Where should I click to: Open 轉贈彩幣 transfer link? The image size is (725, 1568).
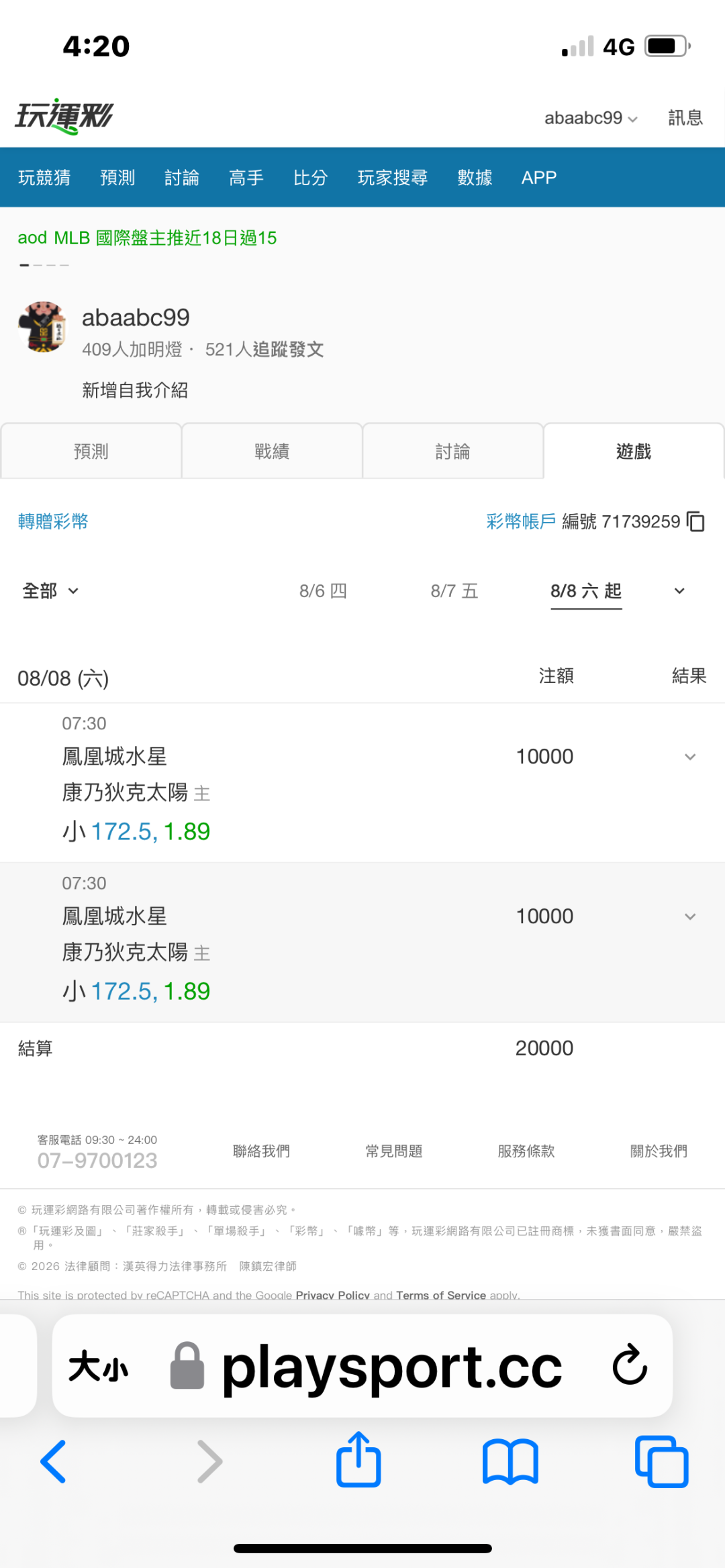[53, 521]
